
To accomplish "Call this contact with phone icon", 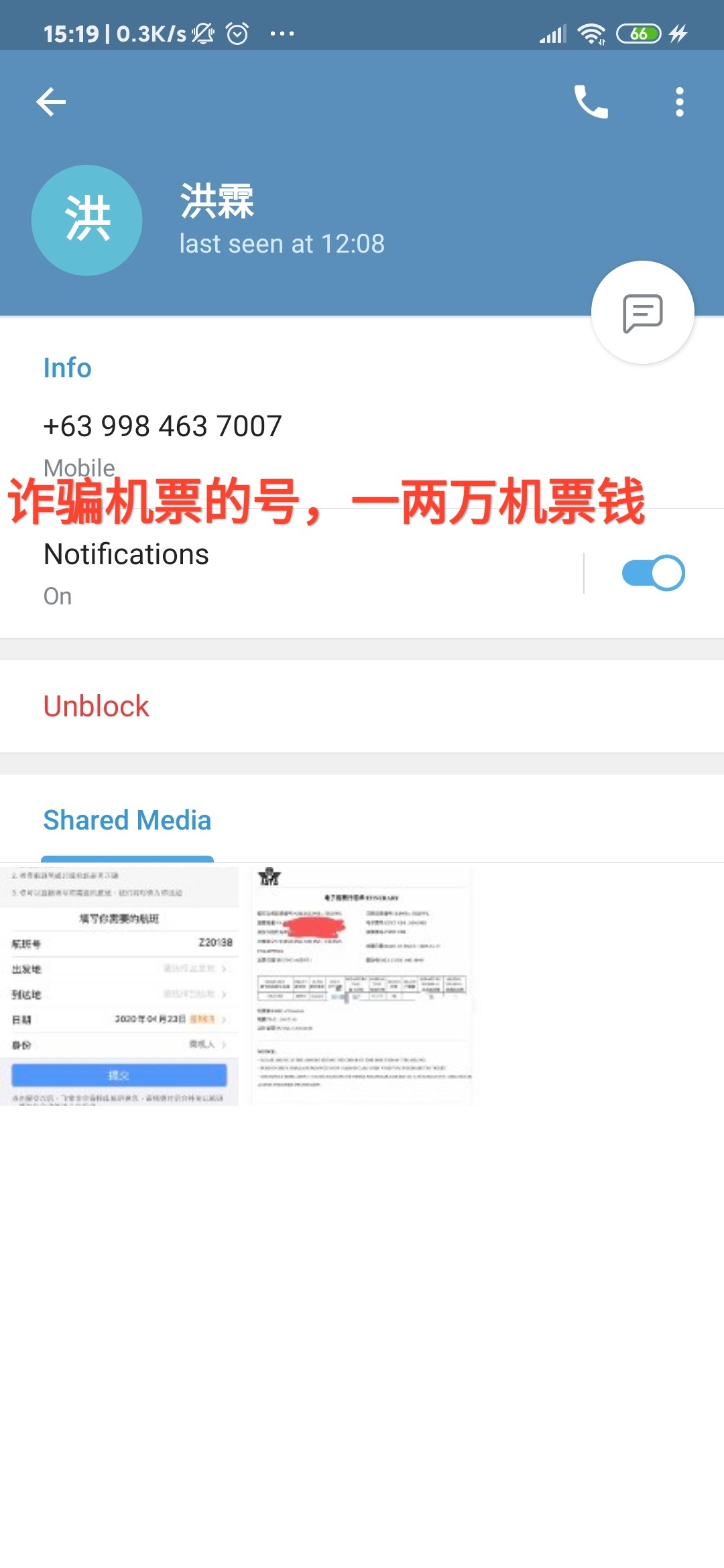I will (591, 102).
